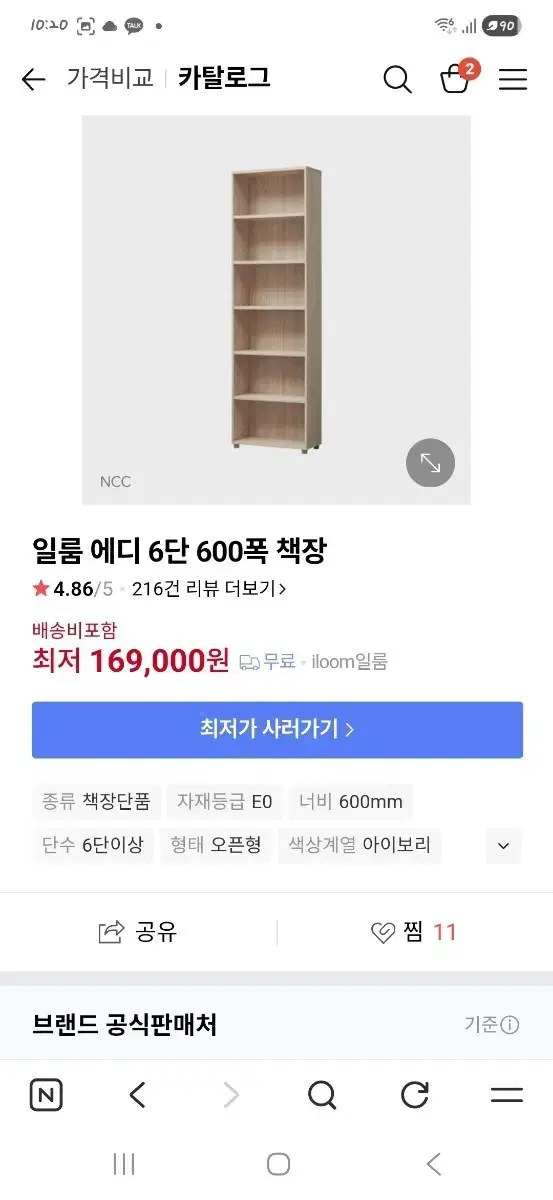Screen dimensions: 553x1200
Task: Open Naver home from browser bar
Action: pyautogui.click(x=46, y=1095)
